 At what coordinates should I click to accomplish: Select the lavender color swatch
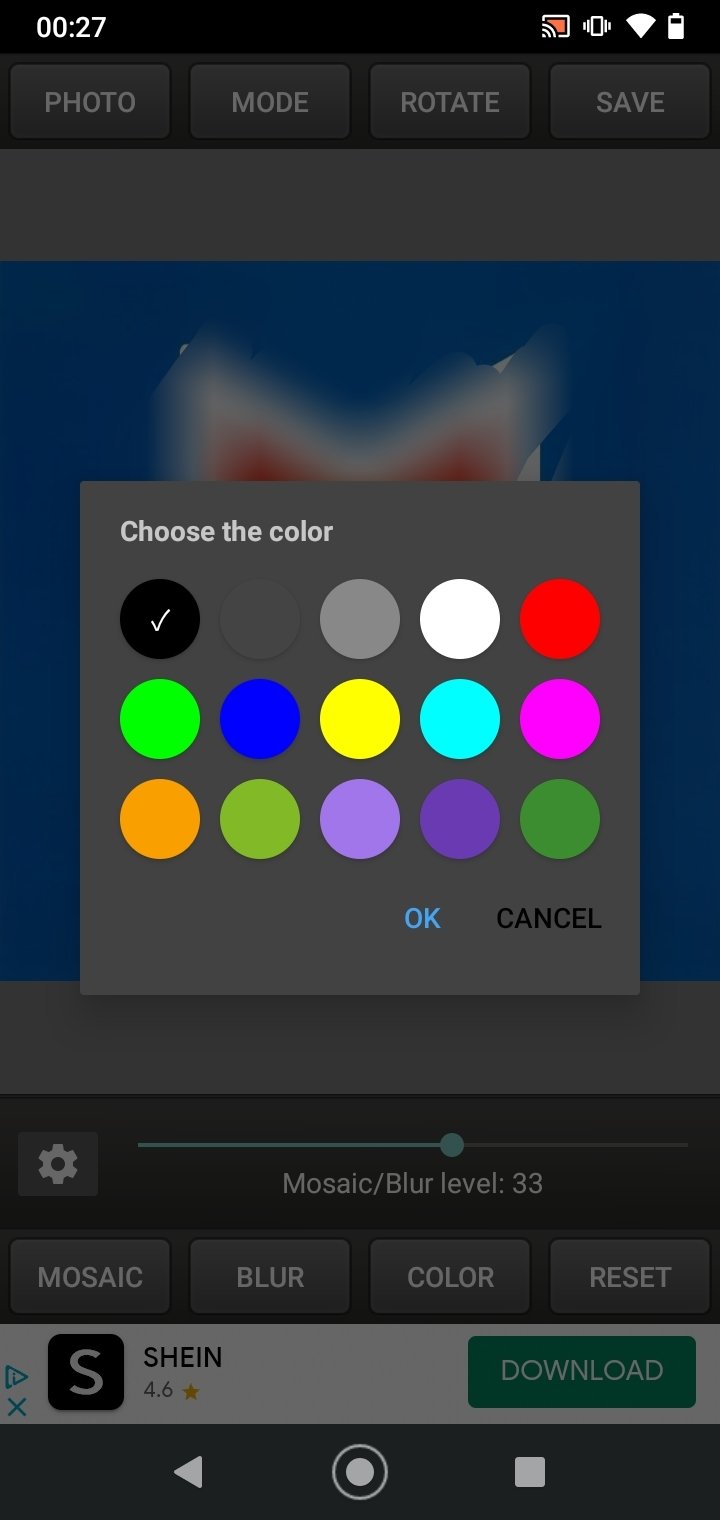point(360,819)
